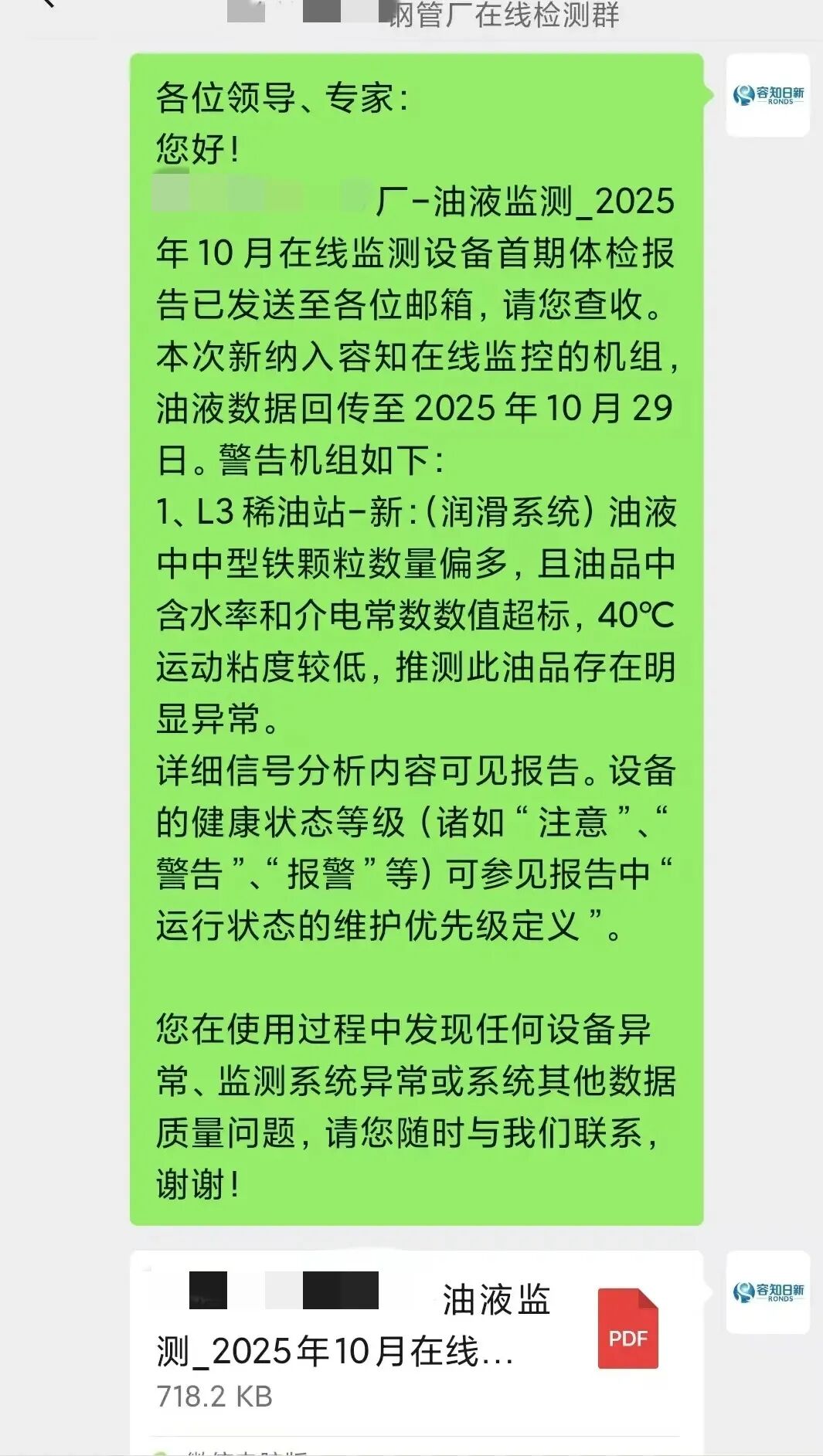Open sender avatar beside the PDF file
The height and width of the screenshot is (1456, 823).
[767, 1292]
